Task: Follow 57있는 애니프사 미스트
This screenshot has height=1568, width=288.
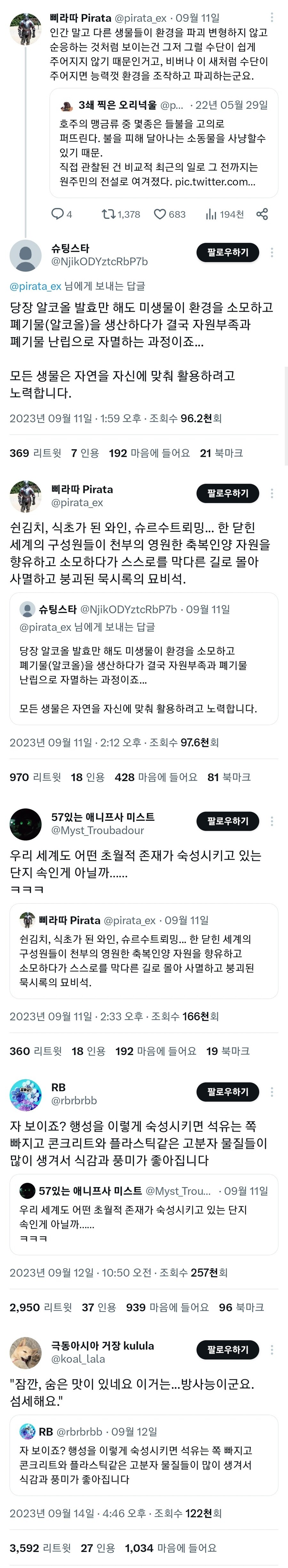Action: click(228, 821)
